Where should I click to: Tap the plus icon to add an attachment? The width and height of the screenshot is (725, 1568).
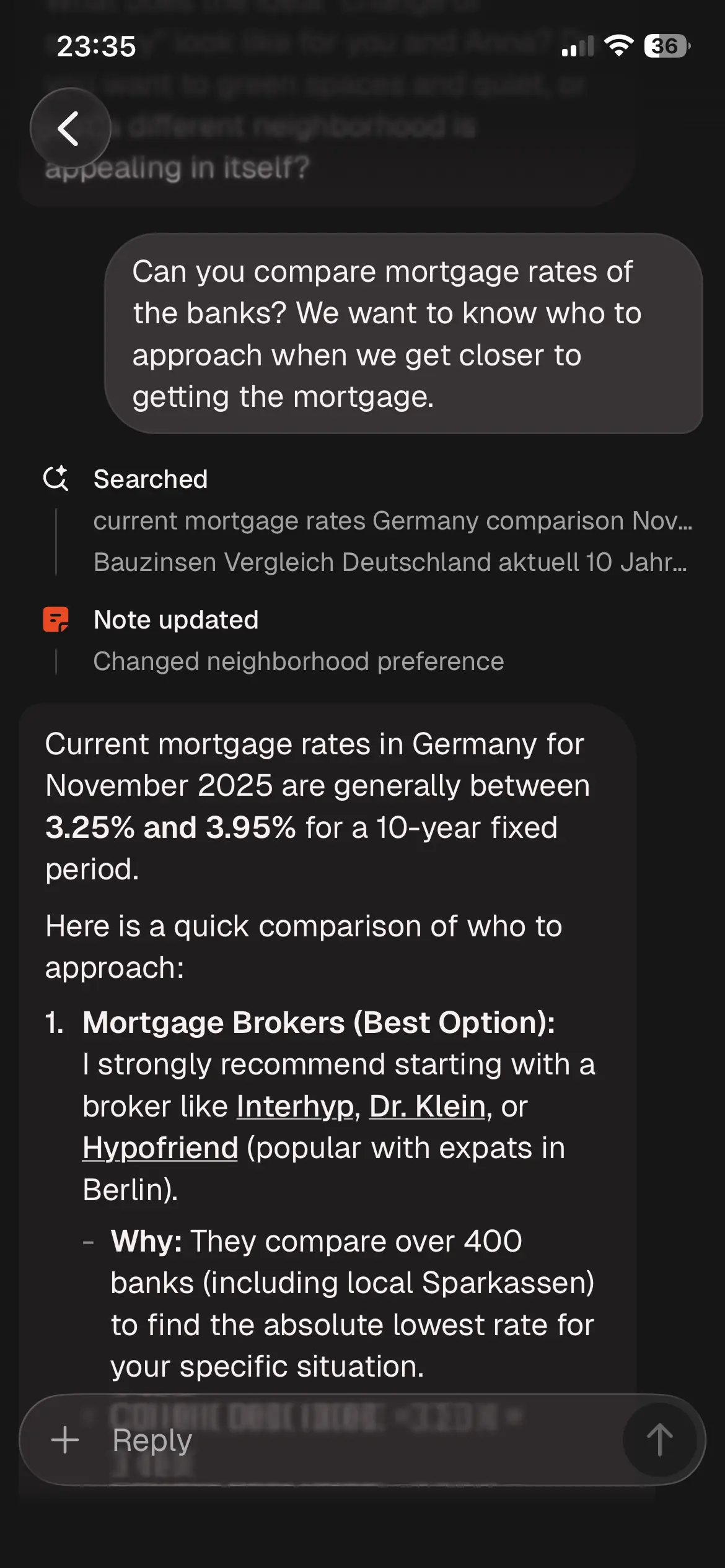pos(64,1440)
